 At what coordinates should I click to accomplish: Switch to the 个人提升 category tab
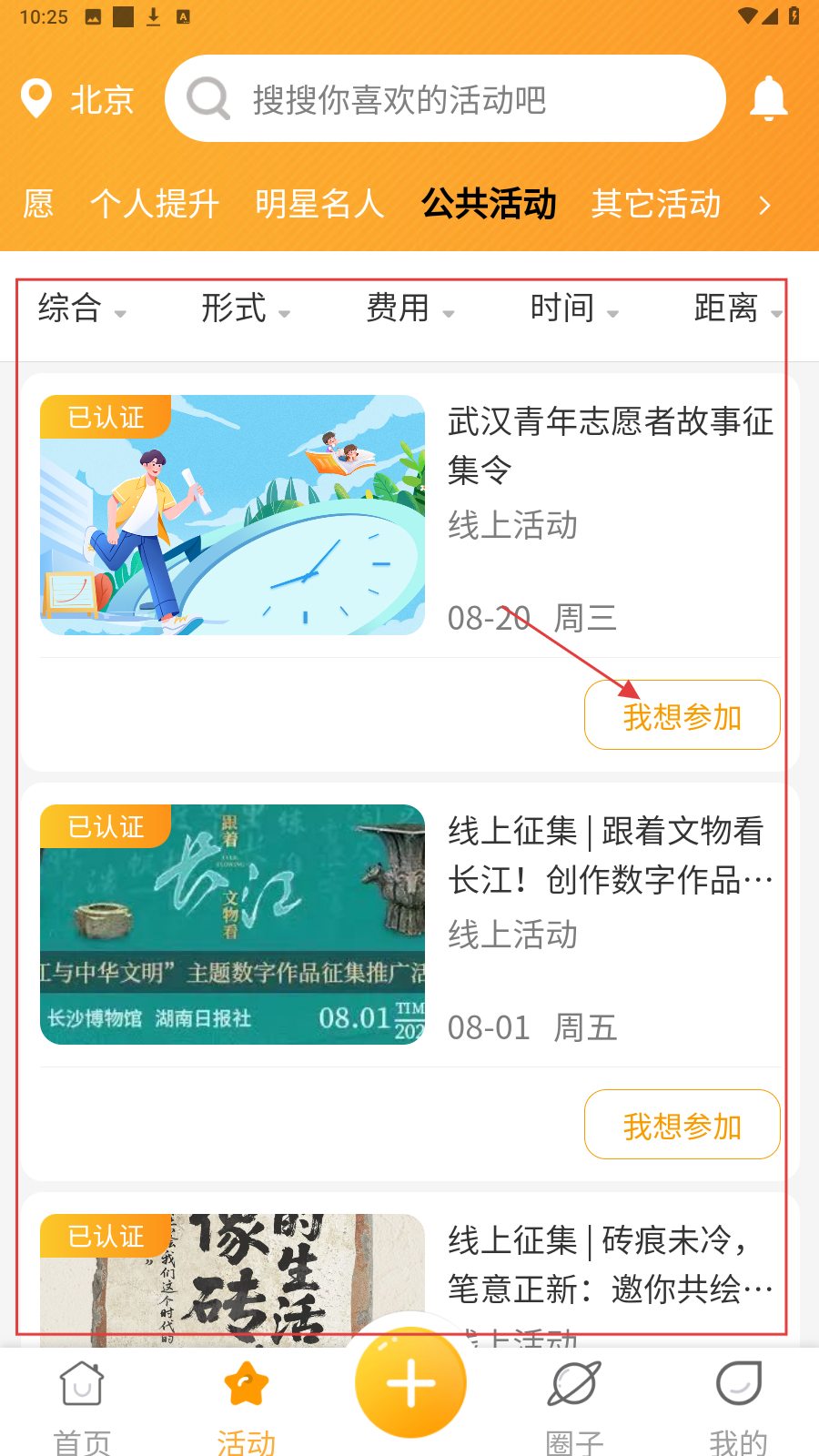pos(155,204)
